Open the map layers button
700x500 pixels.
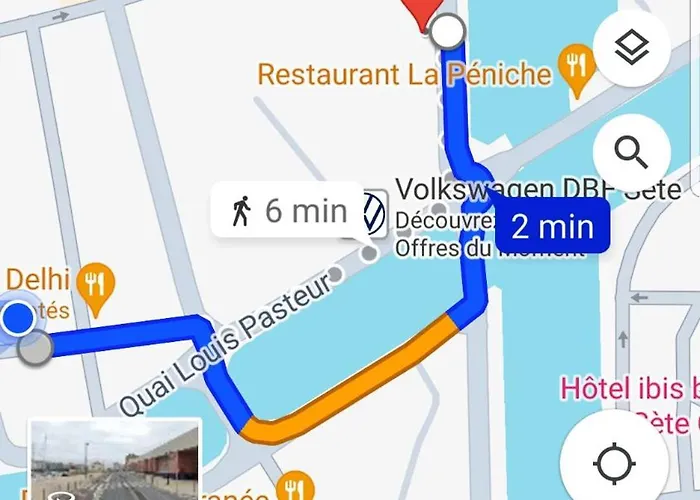tap(632, 49)
